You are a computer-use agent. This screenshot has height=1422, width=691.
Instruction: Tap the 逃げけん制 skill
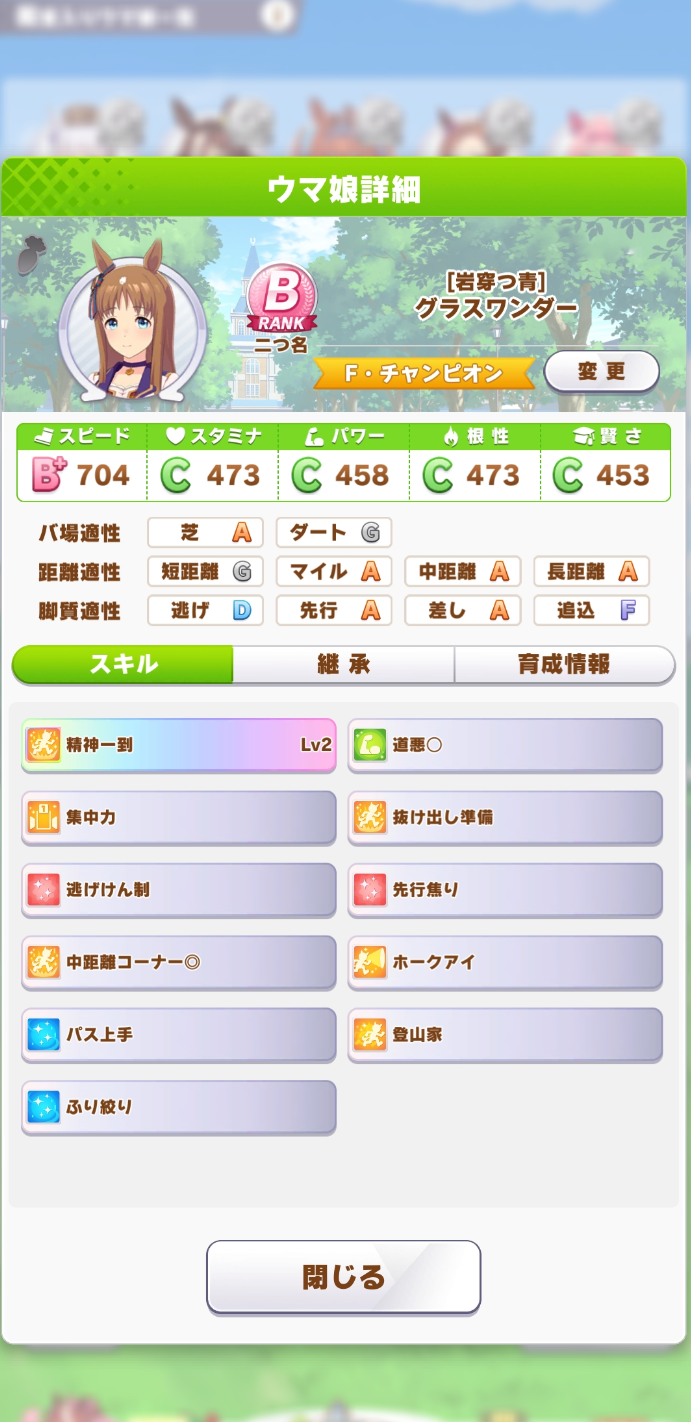tap(179, 889)
